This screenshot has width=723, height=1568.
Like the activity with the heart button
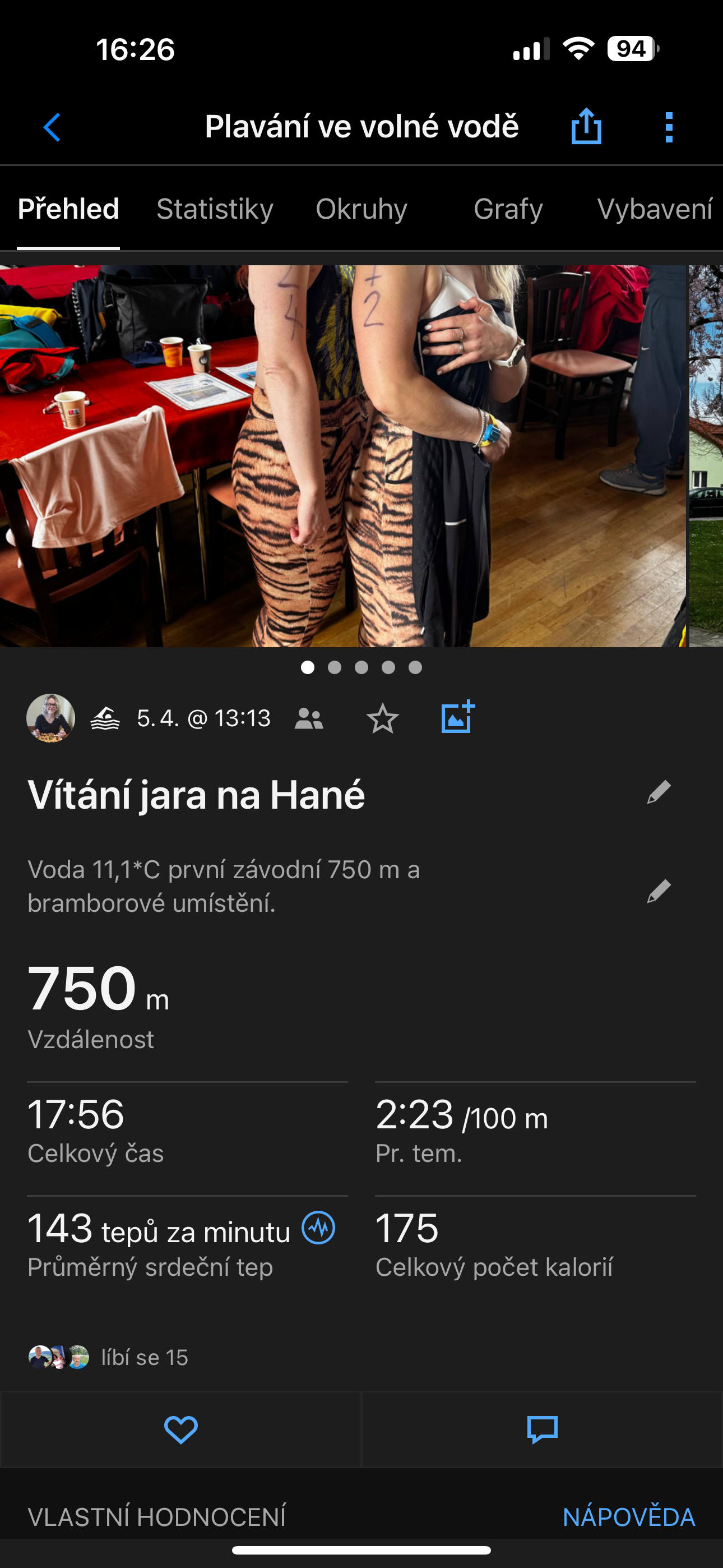[x=180, y=1430]
